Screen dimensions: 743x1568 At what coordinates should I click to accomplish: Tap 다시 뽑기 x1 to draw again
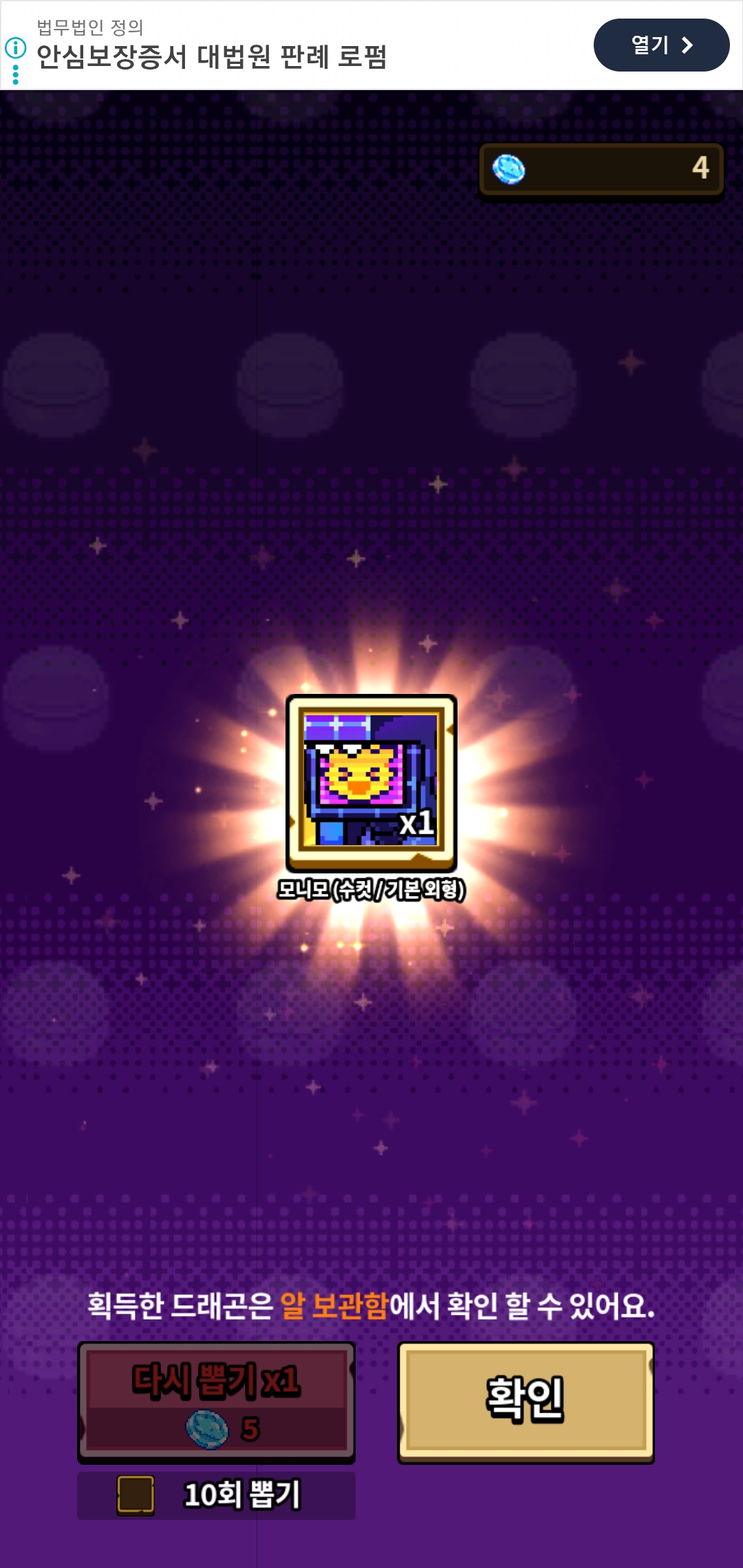[216, 1402]
